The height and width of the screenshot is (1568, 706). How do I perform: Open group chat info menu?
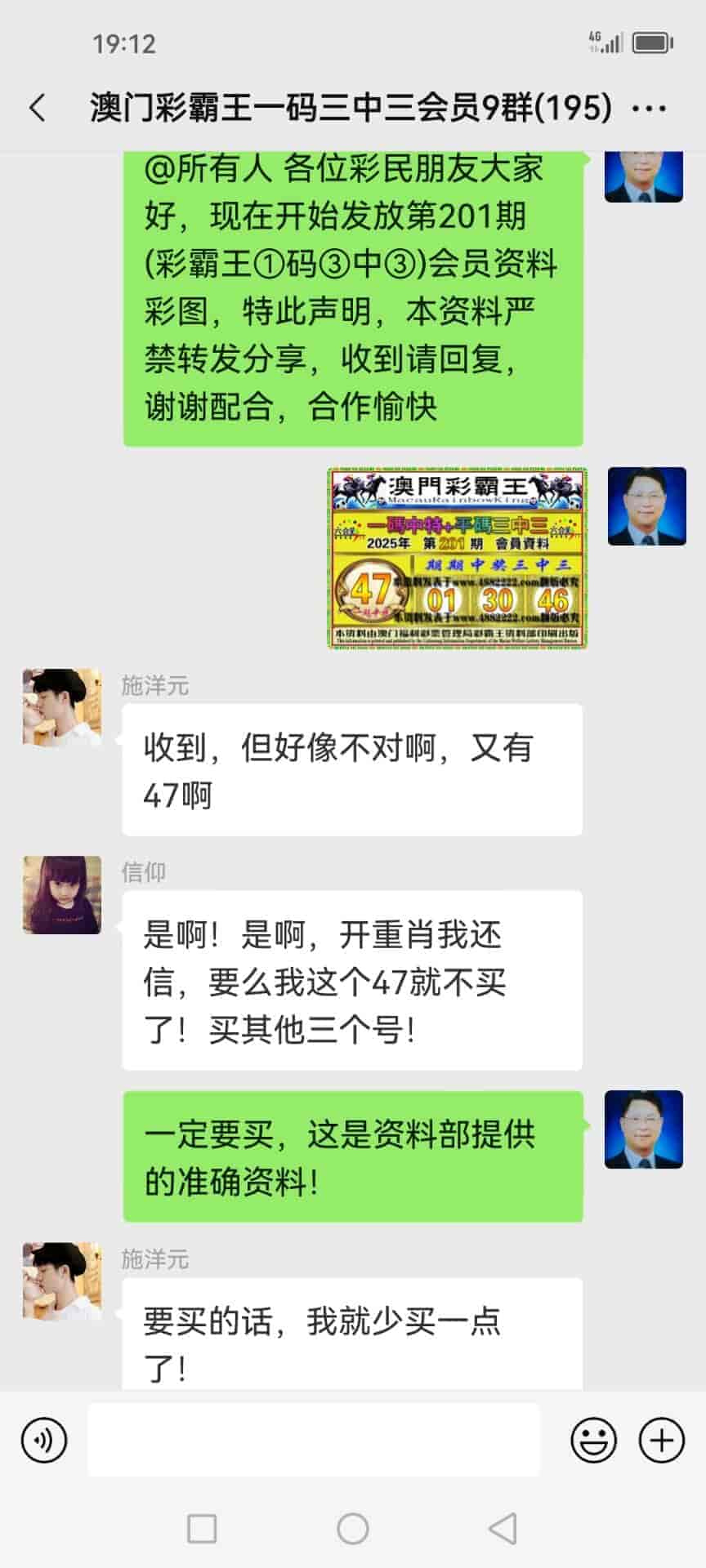point(650,108)
